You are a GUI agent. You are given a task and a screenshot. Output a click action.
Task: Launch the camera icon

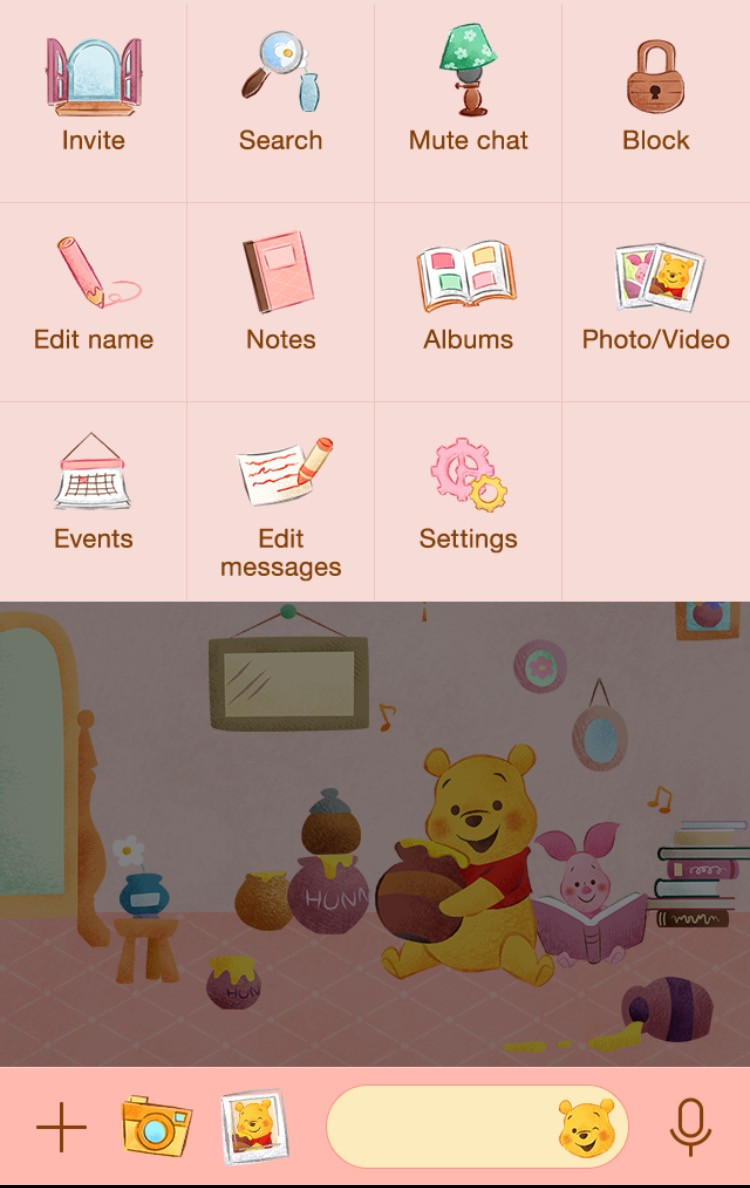(156, 1127)
